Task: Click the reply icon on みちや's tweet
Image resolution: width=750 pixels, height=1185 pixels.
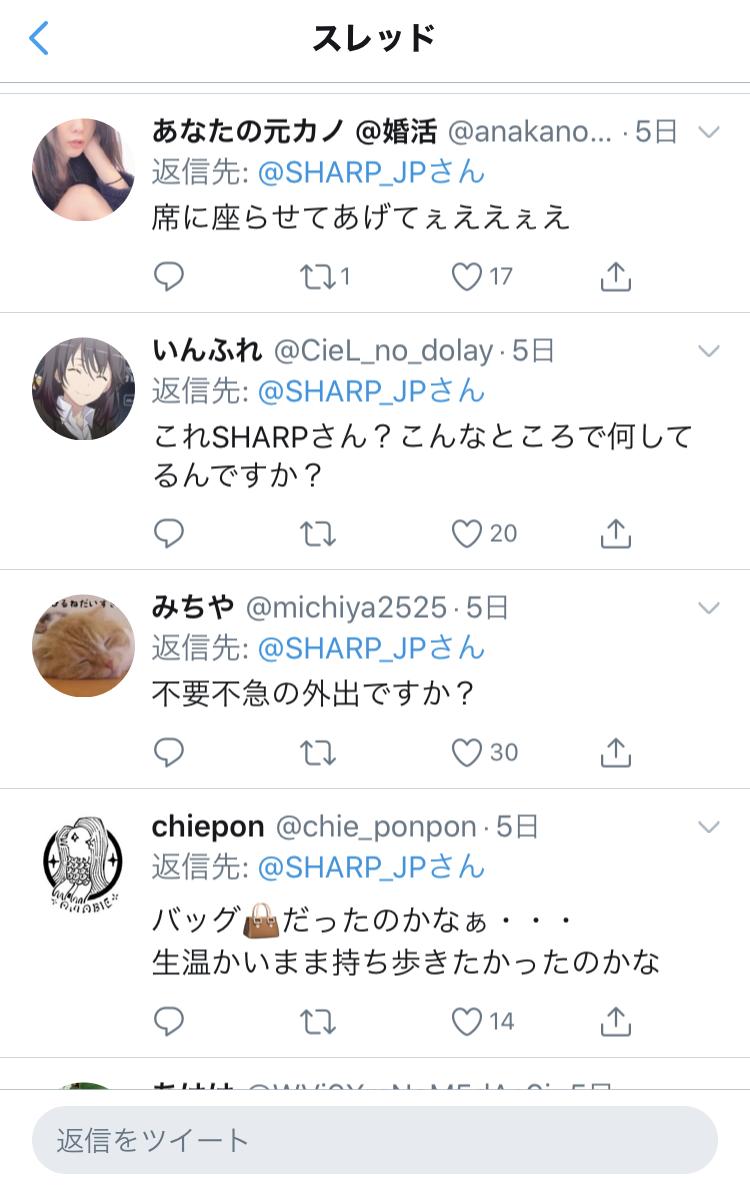Action: point(169,752)
